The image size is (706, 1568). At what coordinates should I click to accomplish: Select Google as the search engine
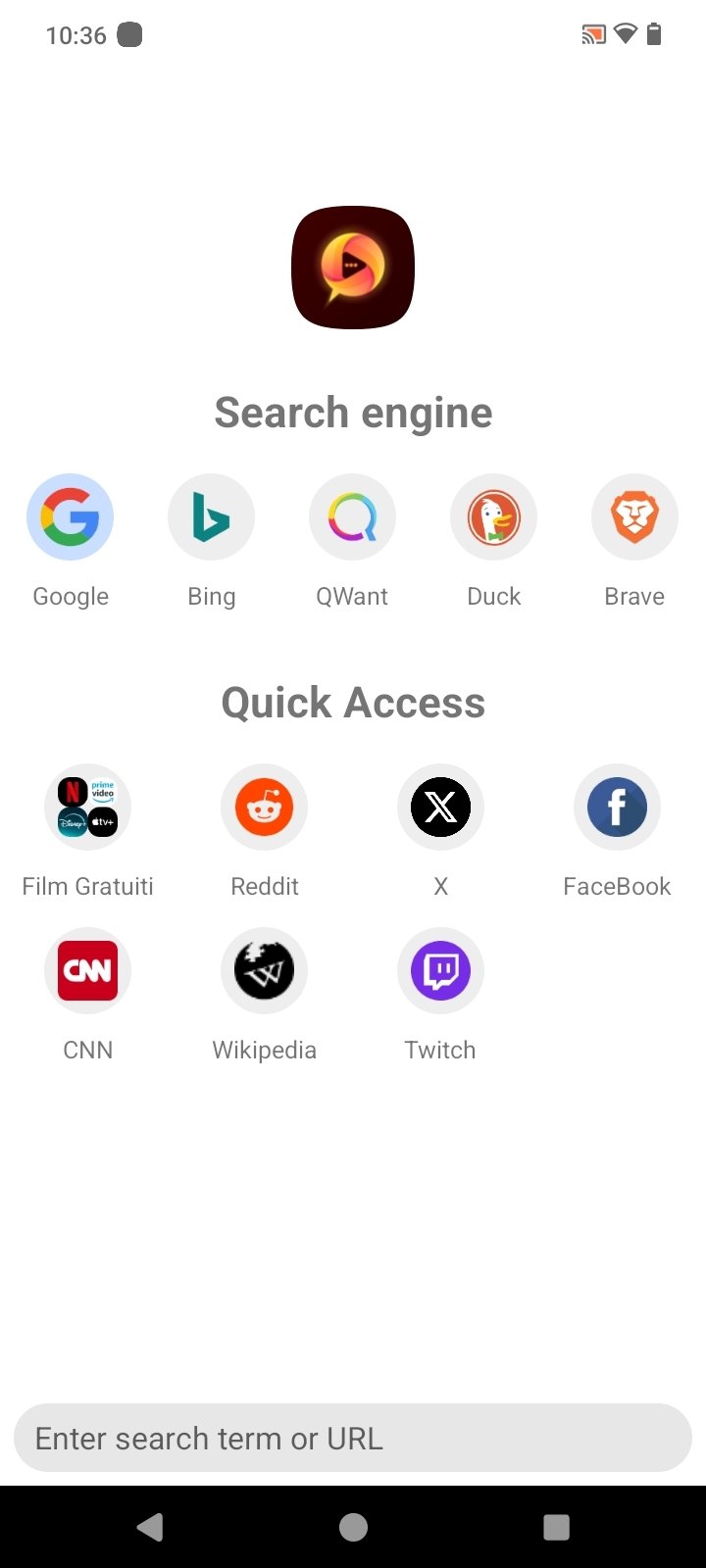pyautogui.click(x=70, y=517)
